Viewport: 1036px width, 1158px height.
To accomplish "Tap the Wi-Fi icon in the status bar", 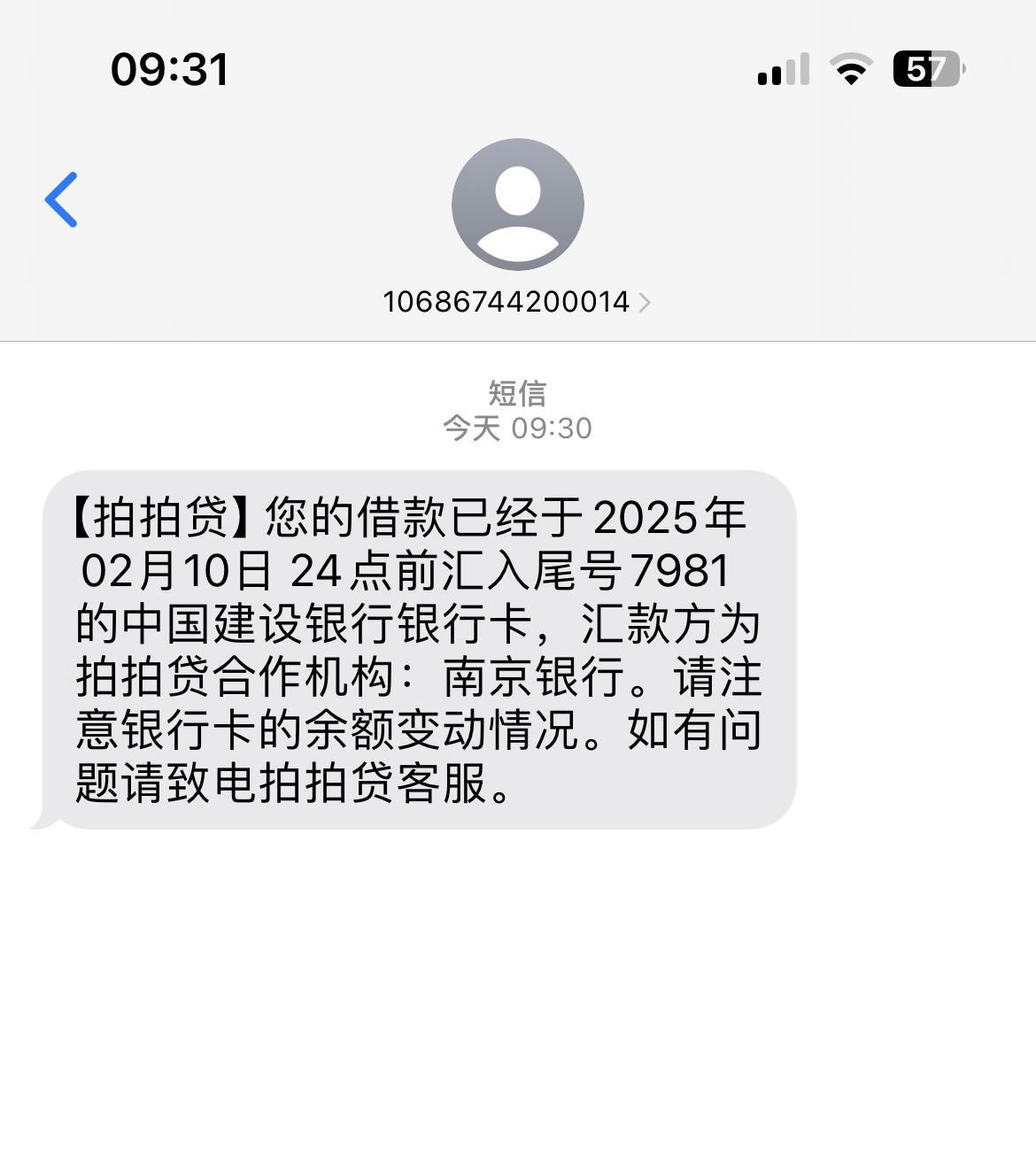I will click(x=852, y=69).
